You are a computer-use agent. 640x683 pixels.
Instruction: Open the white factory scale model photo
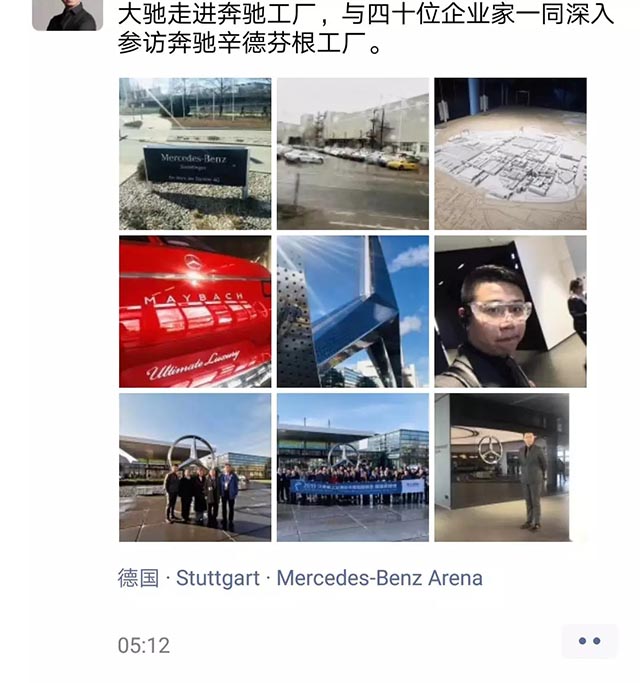click(x=510, y=154)
